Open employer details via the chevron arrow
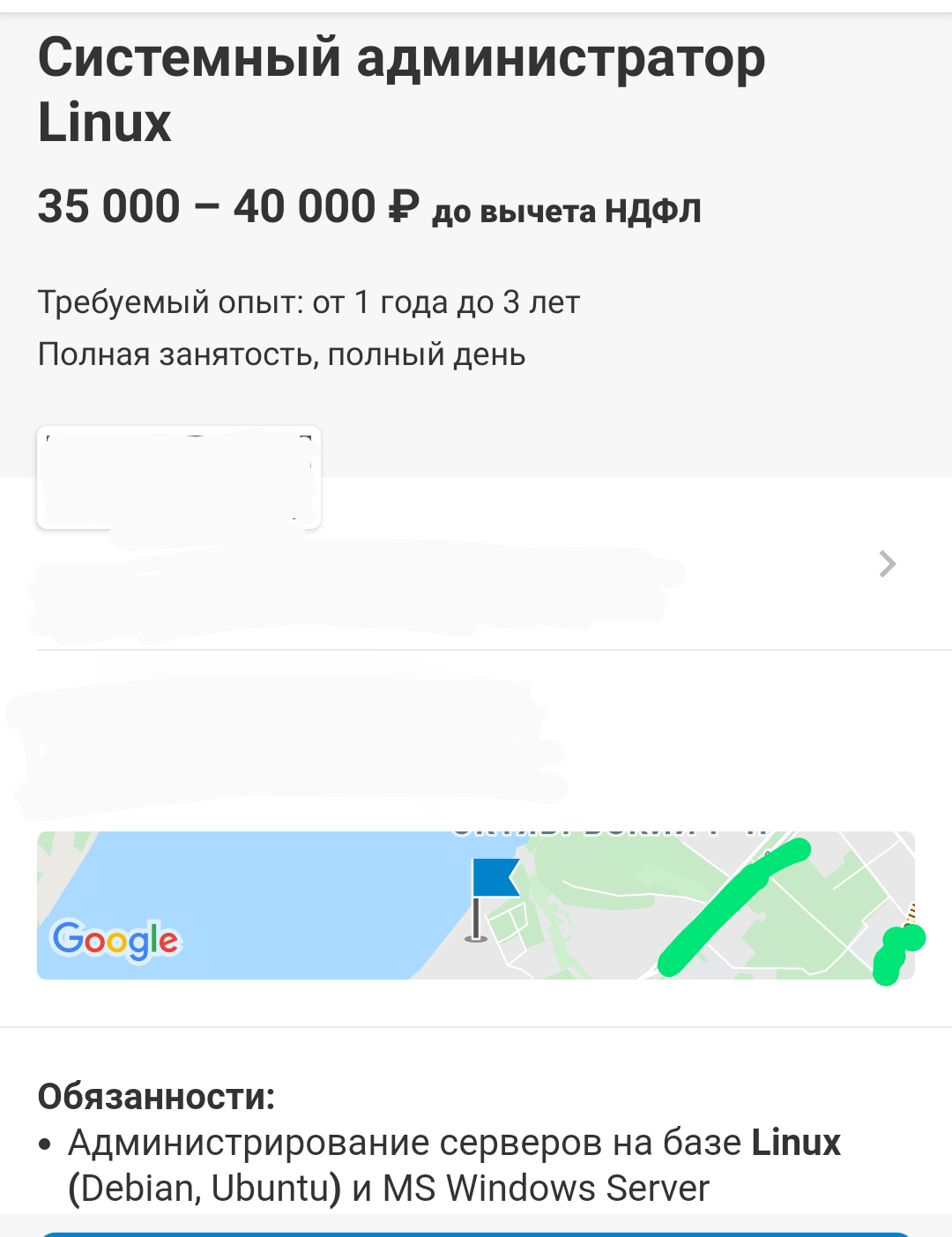The height and width of the screenshot is (1237, 952). 887,563
